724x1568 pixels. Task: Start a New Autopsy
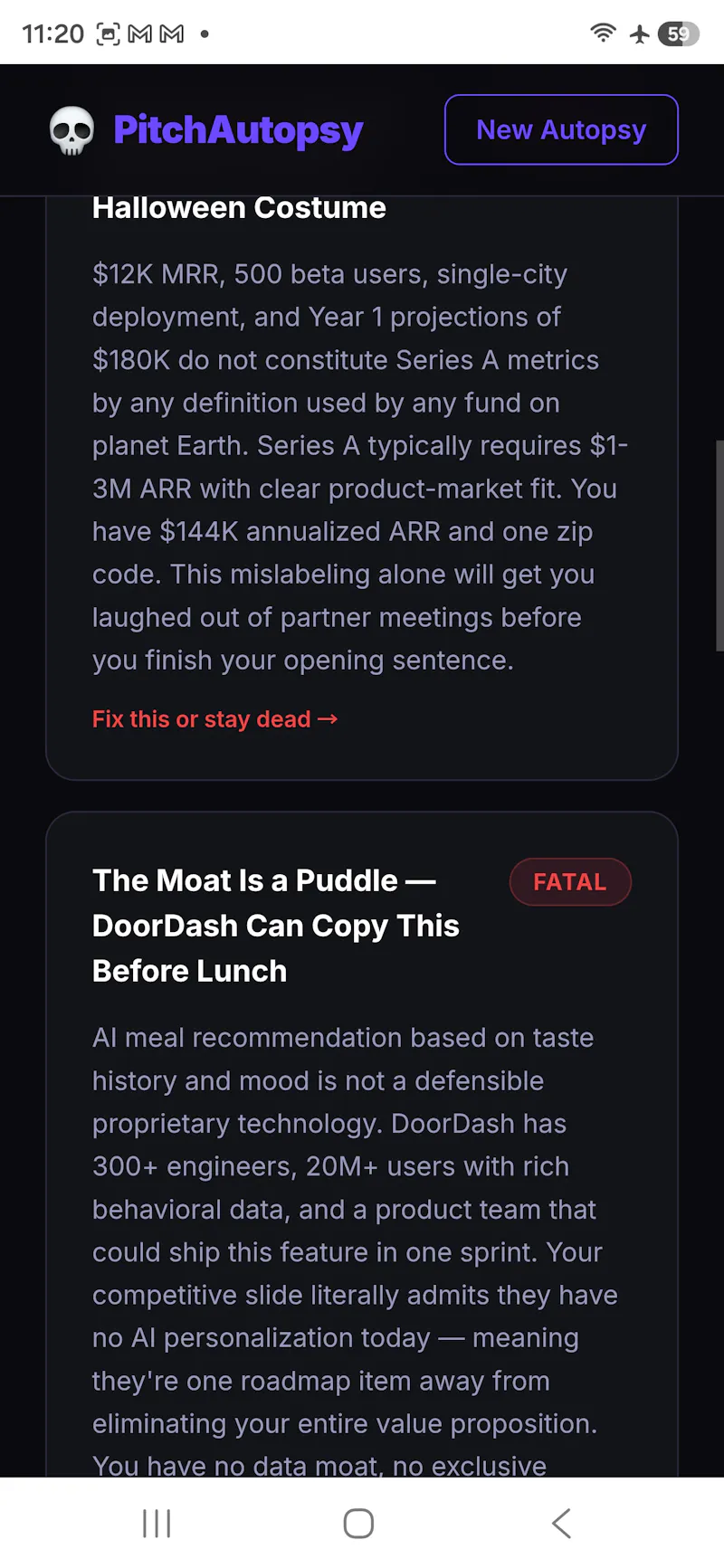click(561, 129)
